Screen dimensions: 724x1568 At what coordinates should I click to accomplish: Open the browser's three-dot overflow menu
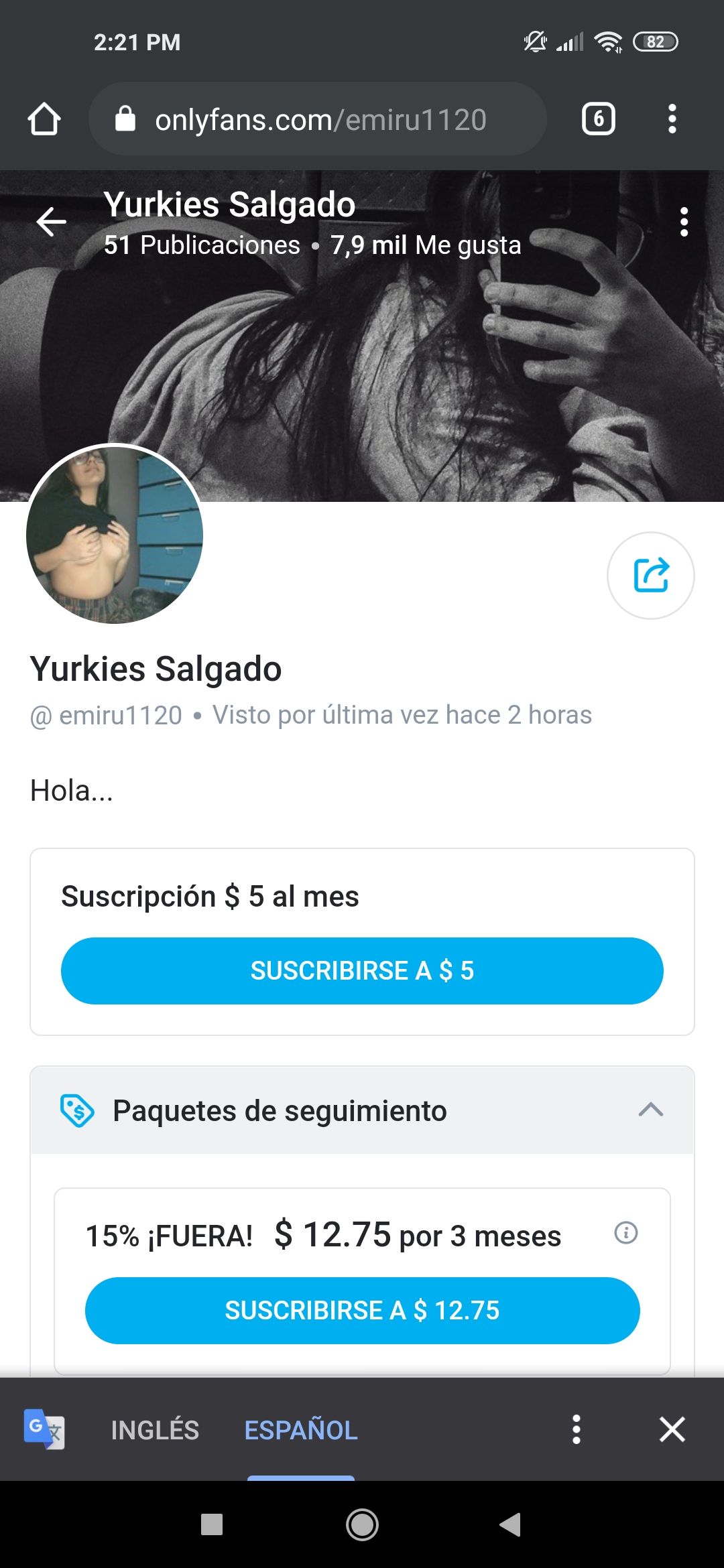click(672, 119)
